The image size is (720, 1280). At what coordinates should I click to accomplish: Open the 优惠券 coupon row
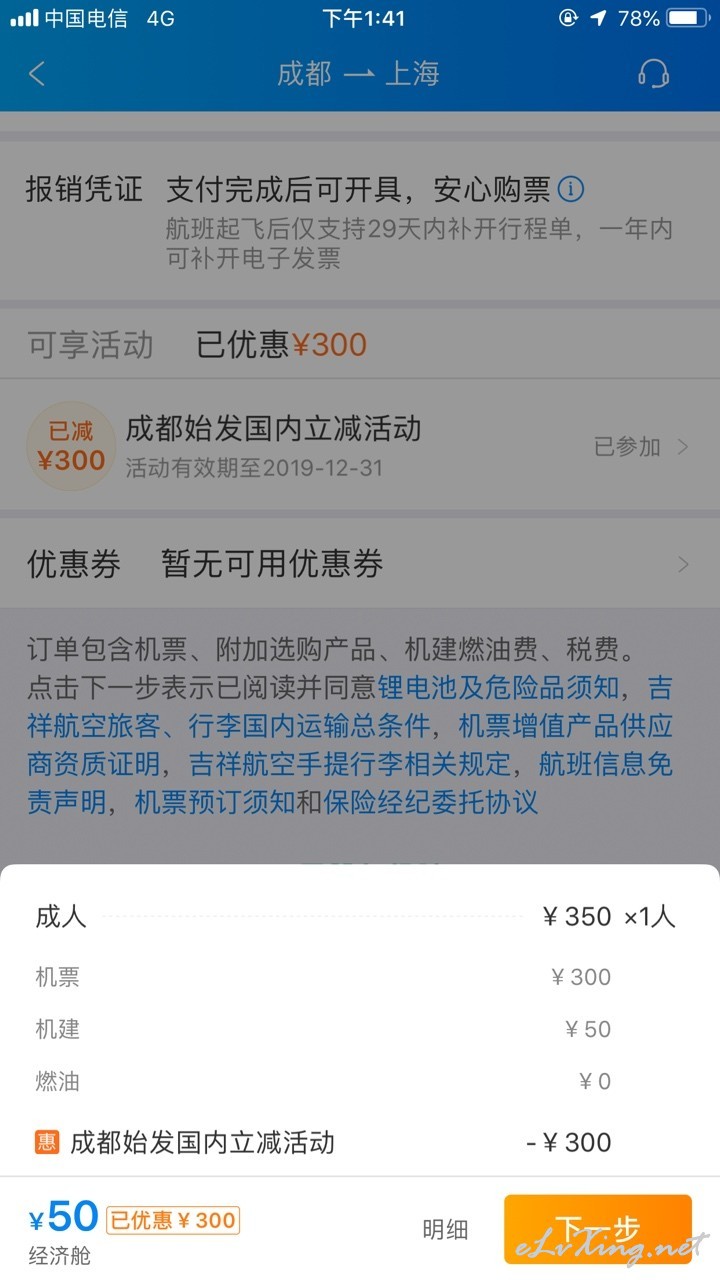360,564
